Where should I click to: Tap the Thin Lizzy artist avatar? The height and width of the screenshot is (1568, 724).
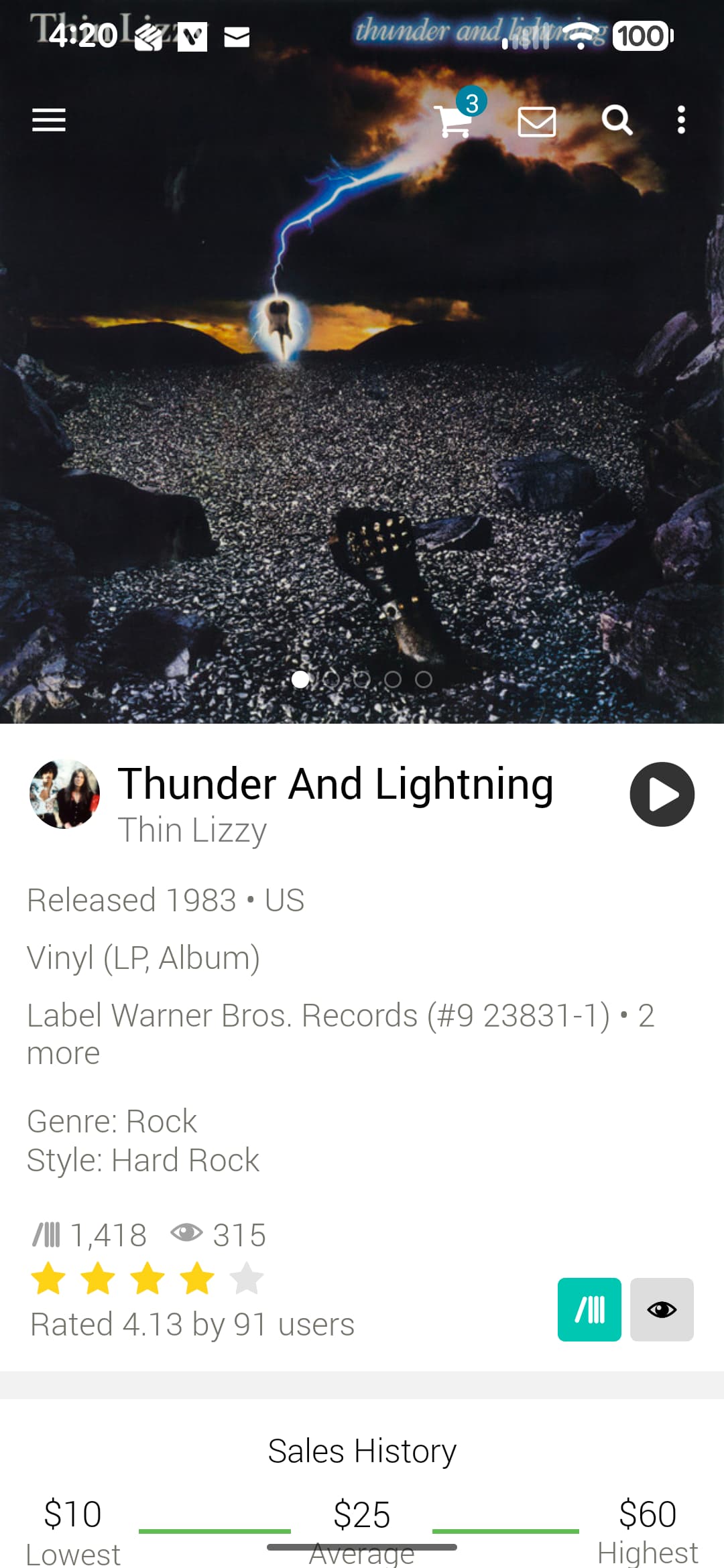[65, 794]
